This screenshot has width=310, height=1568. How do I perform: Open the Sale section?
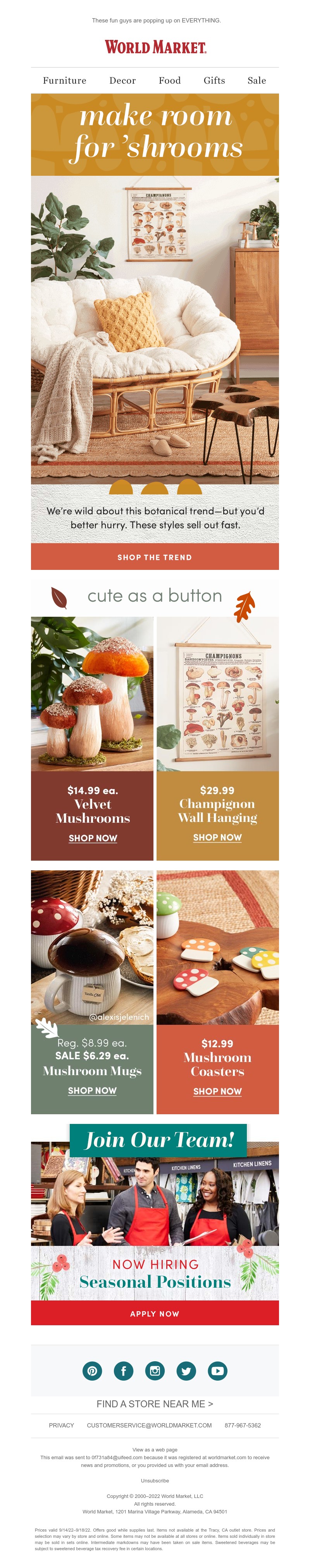257,81
